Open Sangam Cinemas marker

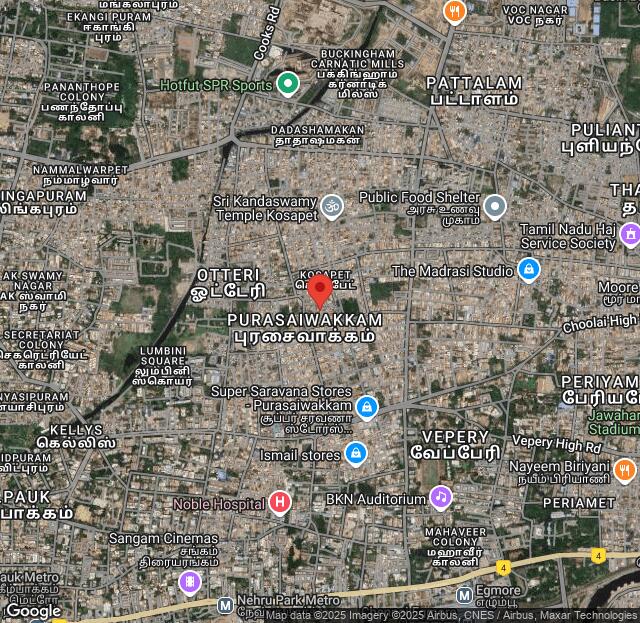190,581
